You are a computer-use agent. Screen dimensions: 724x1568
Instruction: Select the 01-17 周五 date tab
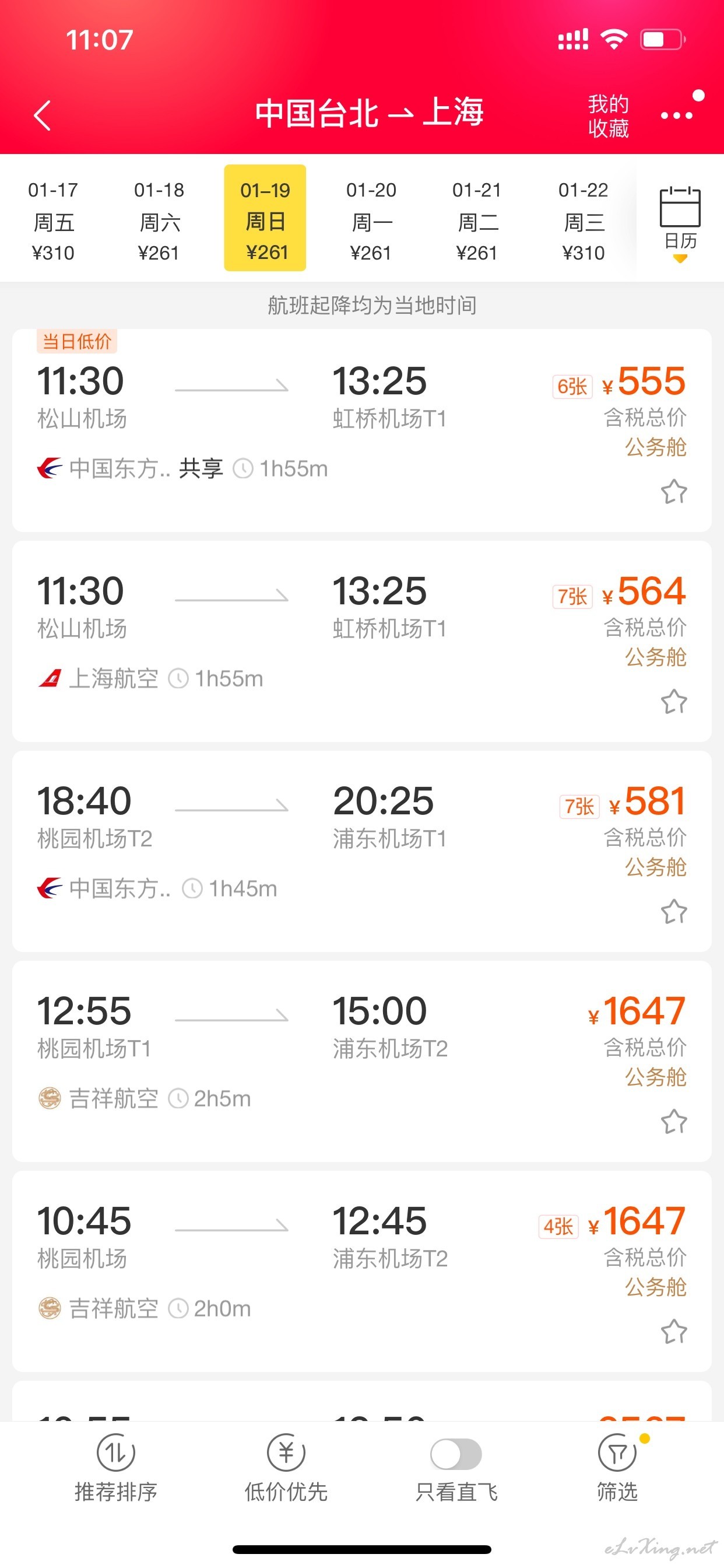[x=53, y=220]
